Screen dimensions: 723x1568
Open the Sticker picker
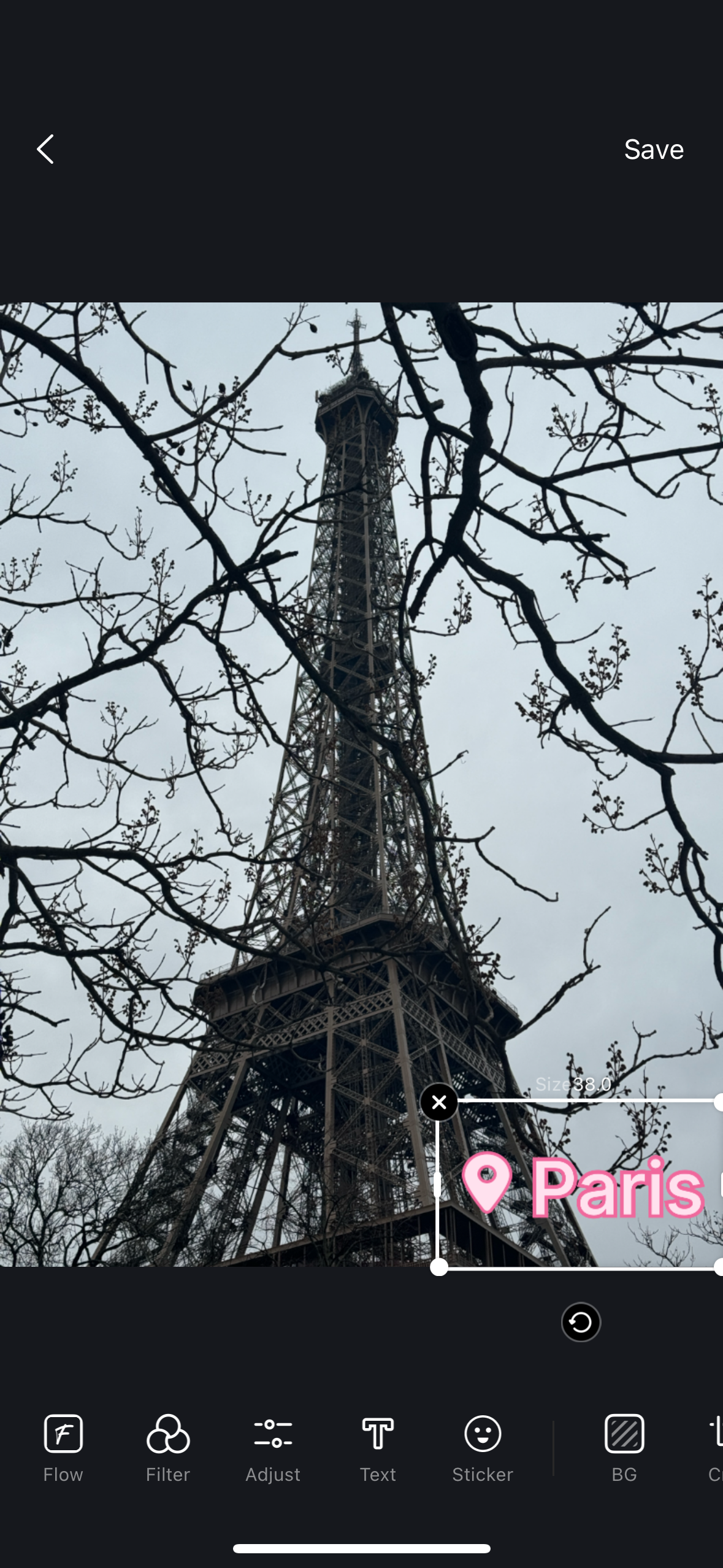coord(483,1448)
